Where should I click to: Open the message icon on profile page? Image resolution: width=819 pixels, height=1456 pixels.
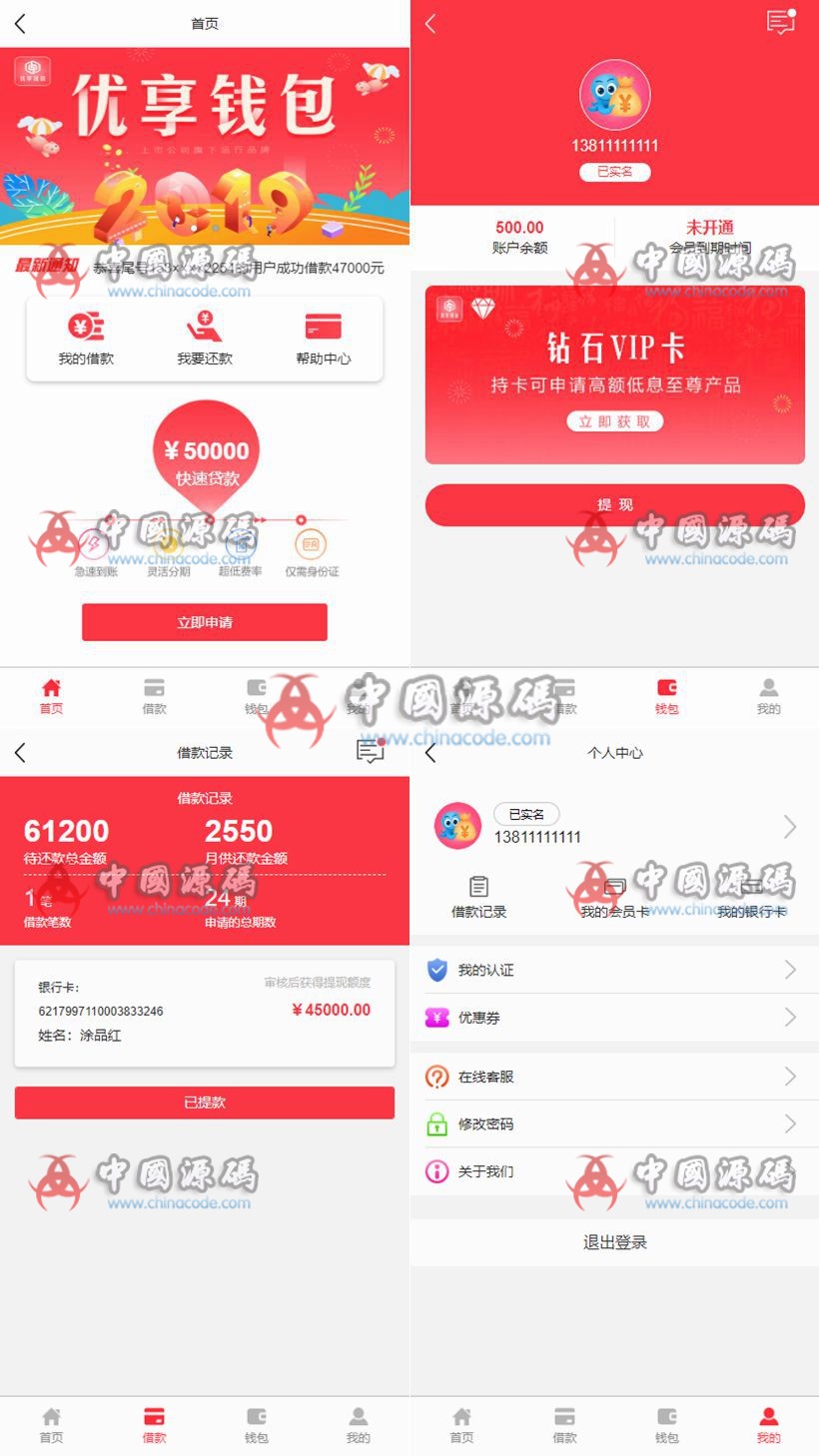(x=777, y=22)
